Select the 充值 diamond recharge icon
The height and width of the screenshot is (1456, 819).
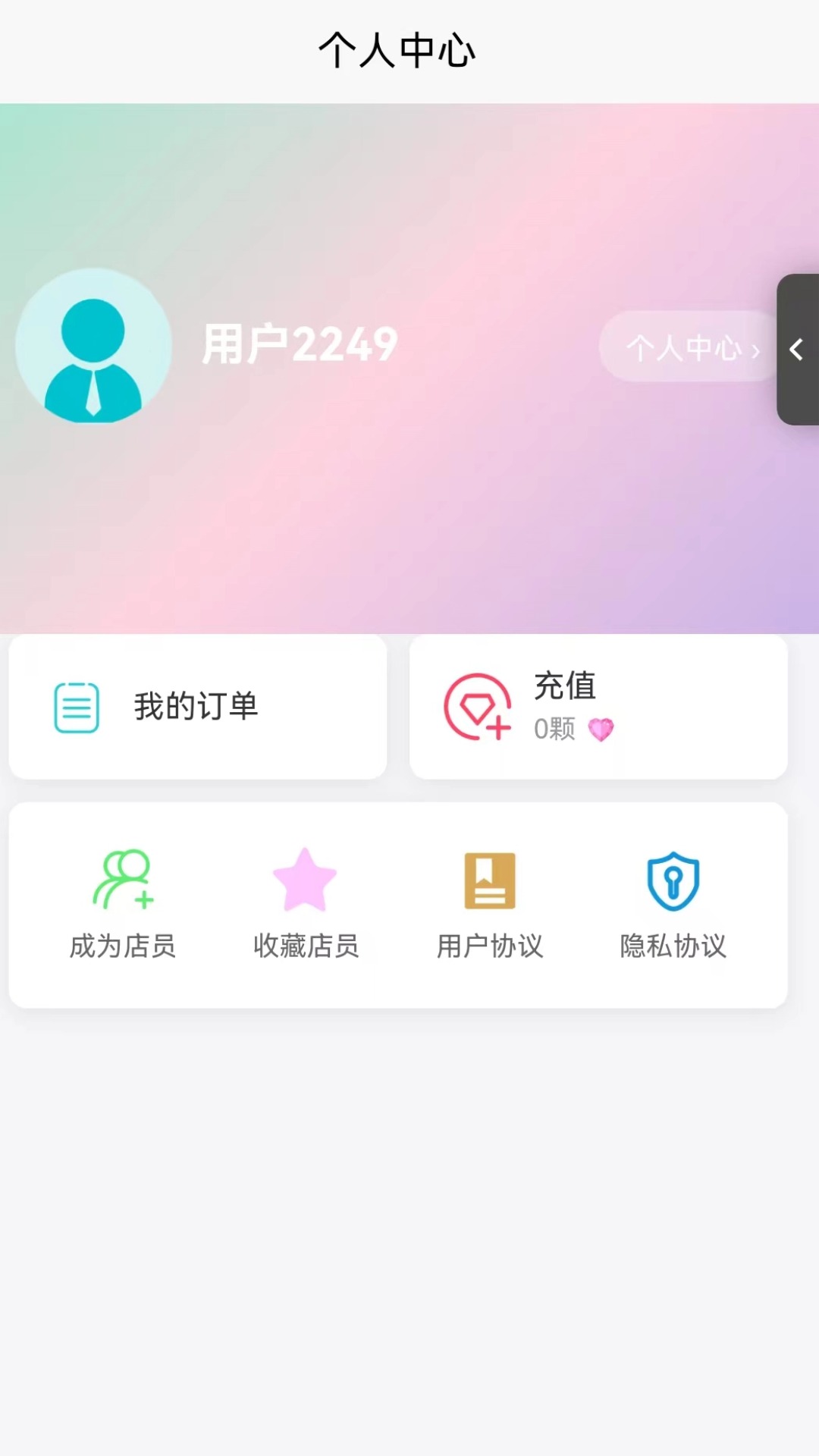coord(477,707)
